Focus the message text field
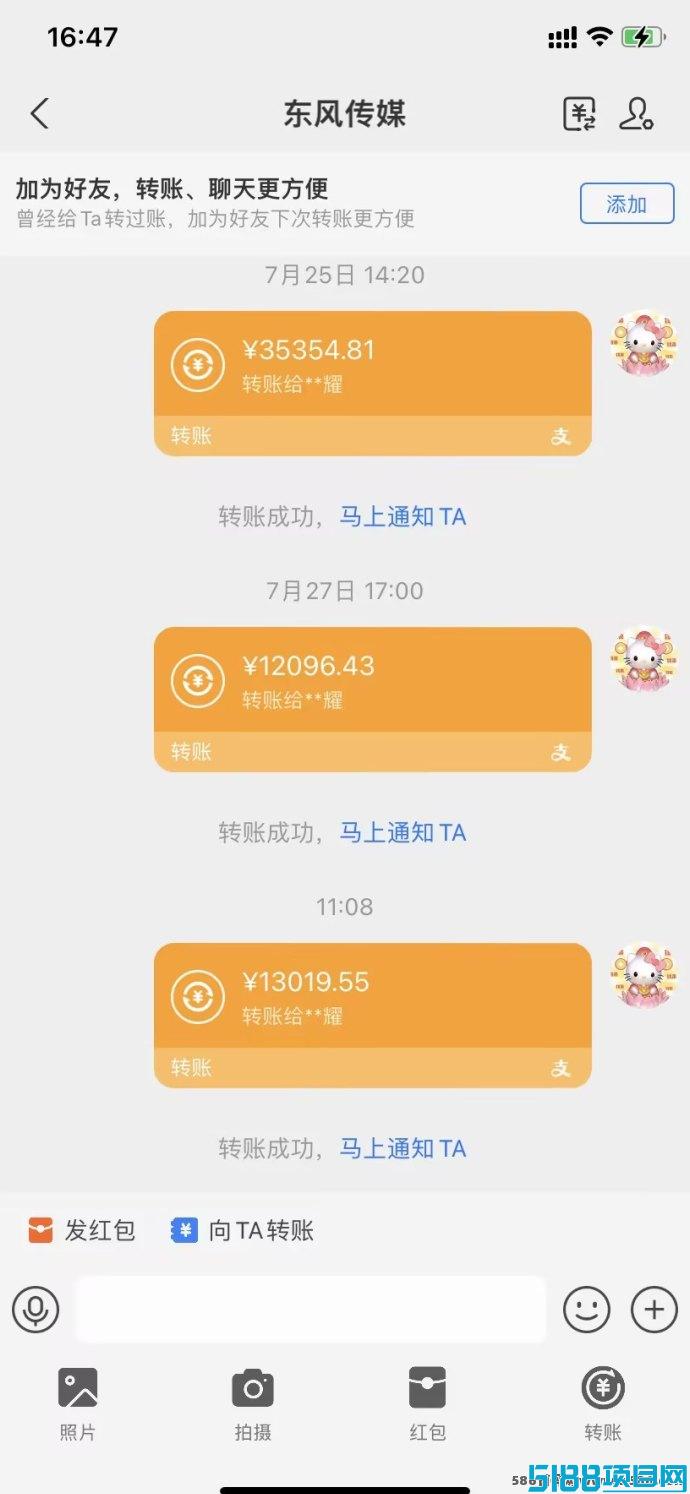This screenshot has width=690, height=1494. [x=311, y=1309]
